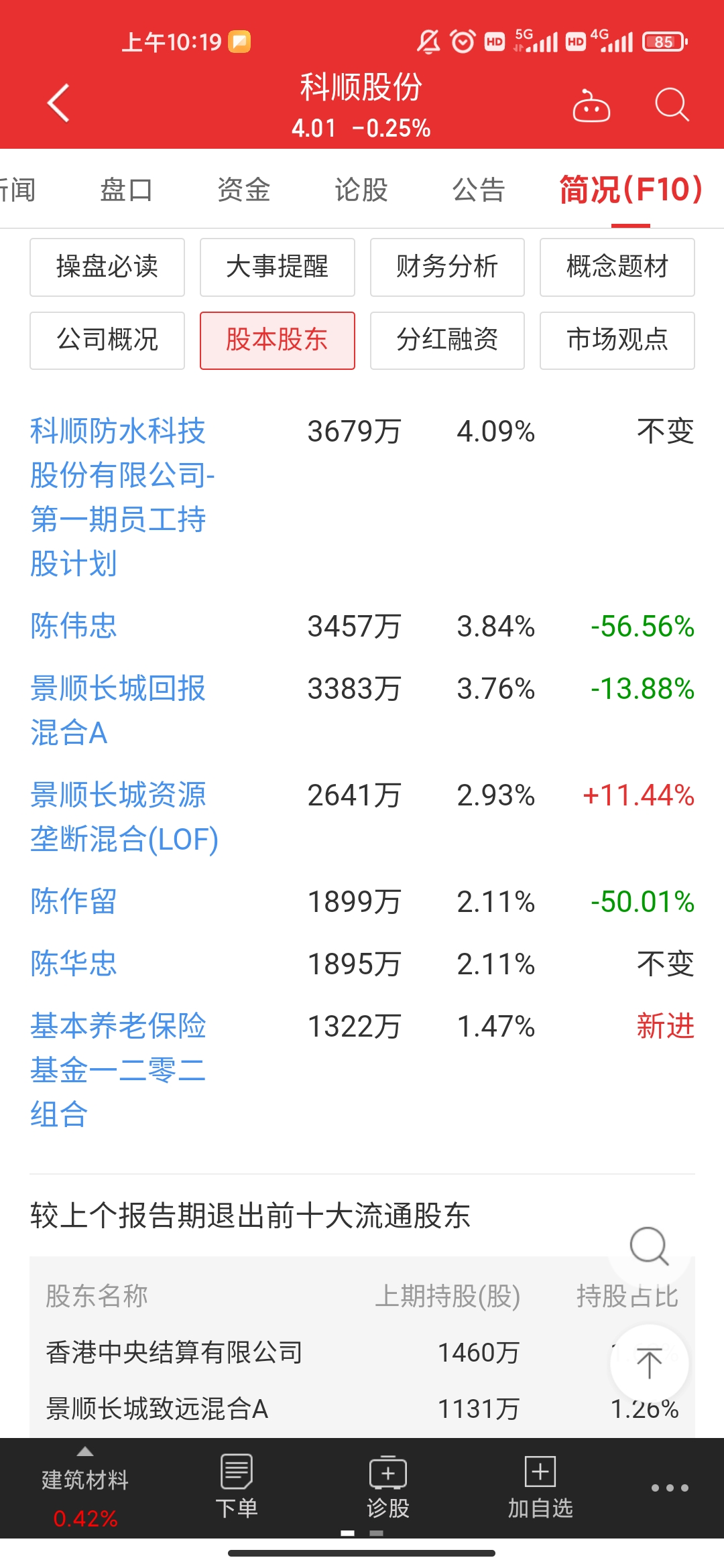Select the 公司概况 section
This screenshot has height=1568, width=724.
tap(107, 340)
